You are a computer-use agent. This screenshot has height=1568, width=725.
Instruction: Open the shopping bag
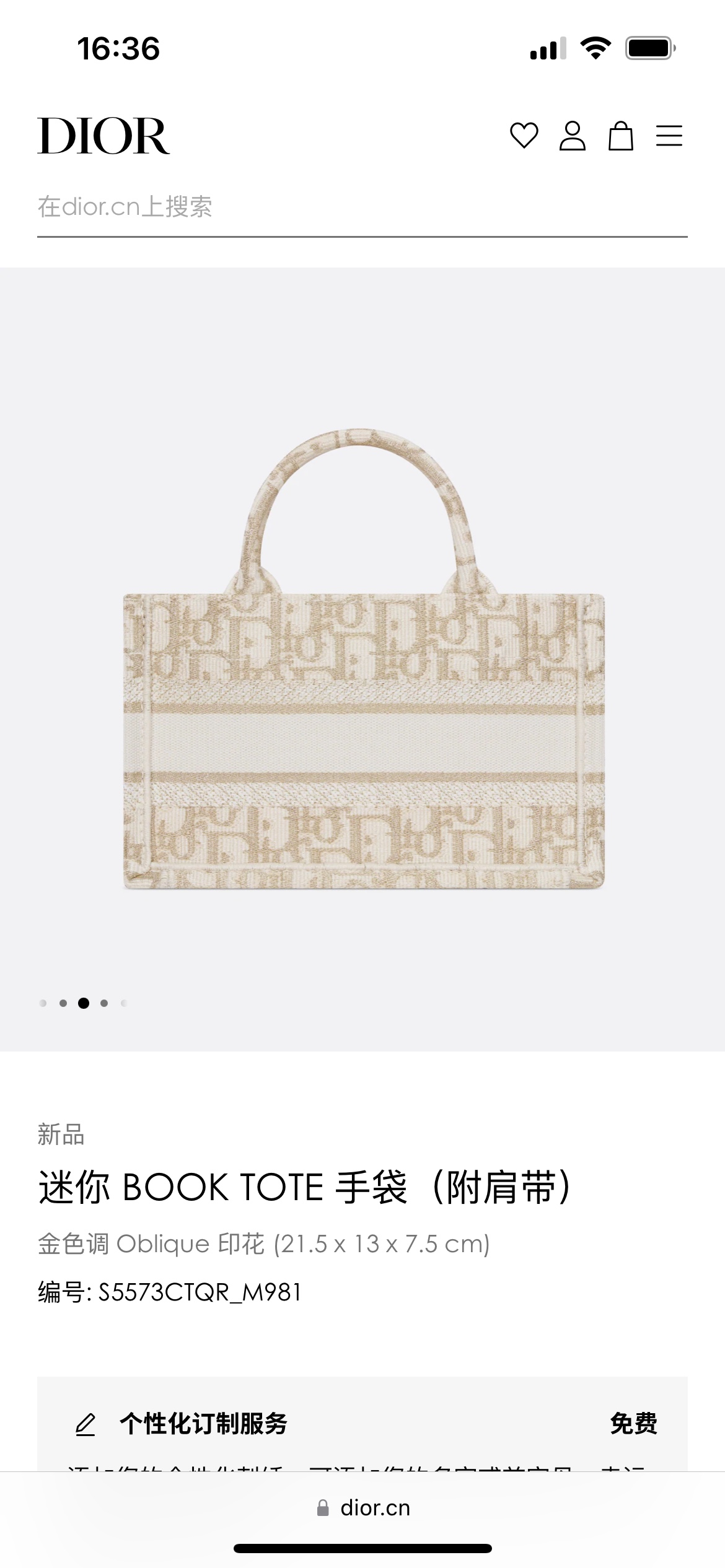point(621,136)
